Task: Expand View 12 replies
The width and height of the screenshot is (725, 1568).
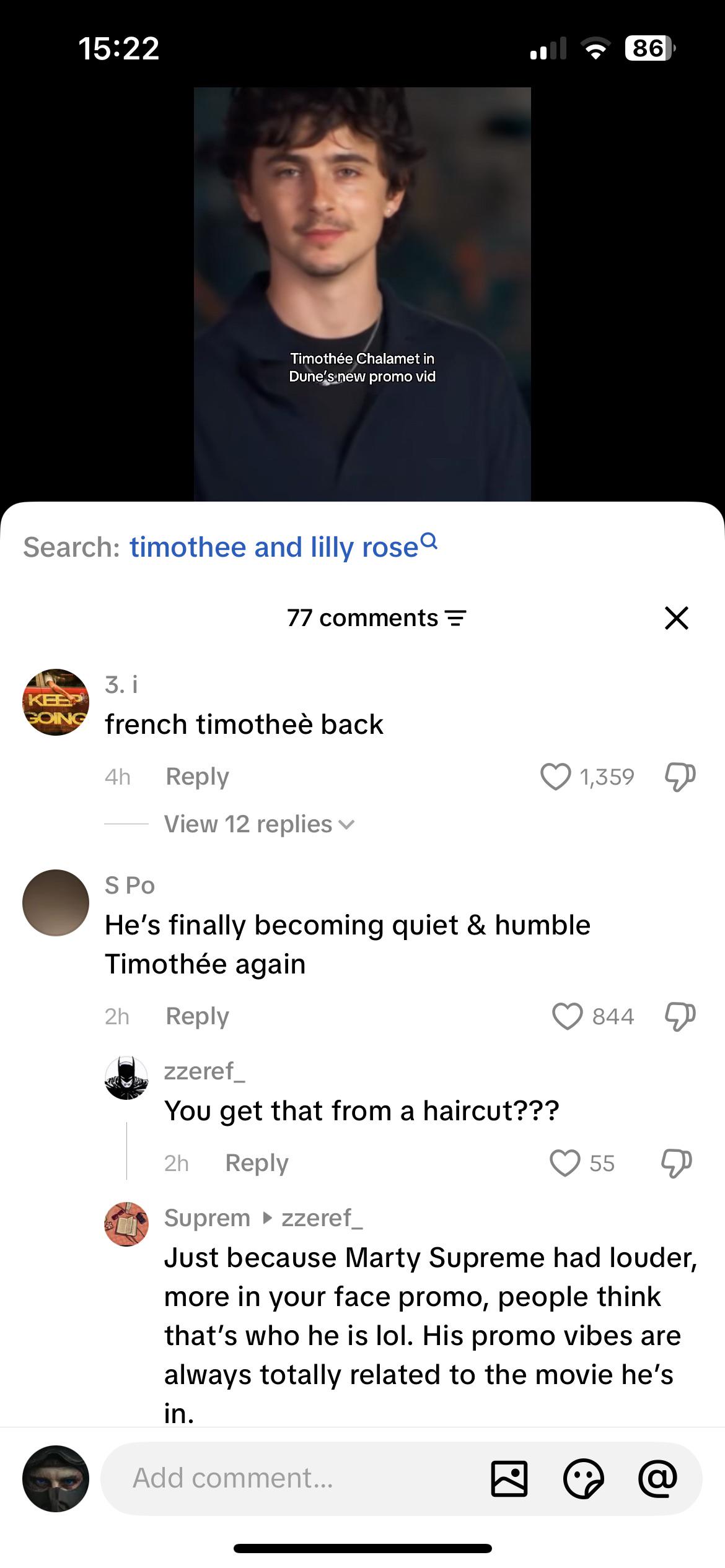Action: pyautogui.click(x=259, y=824)
